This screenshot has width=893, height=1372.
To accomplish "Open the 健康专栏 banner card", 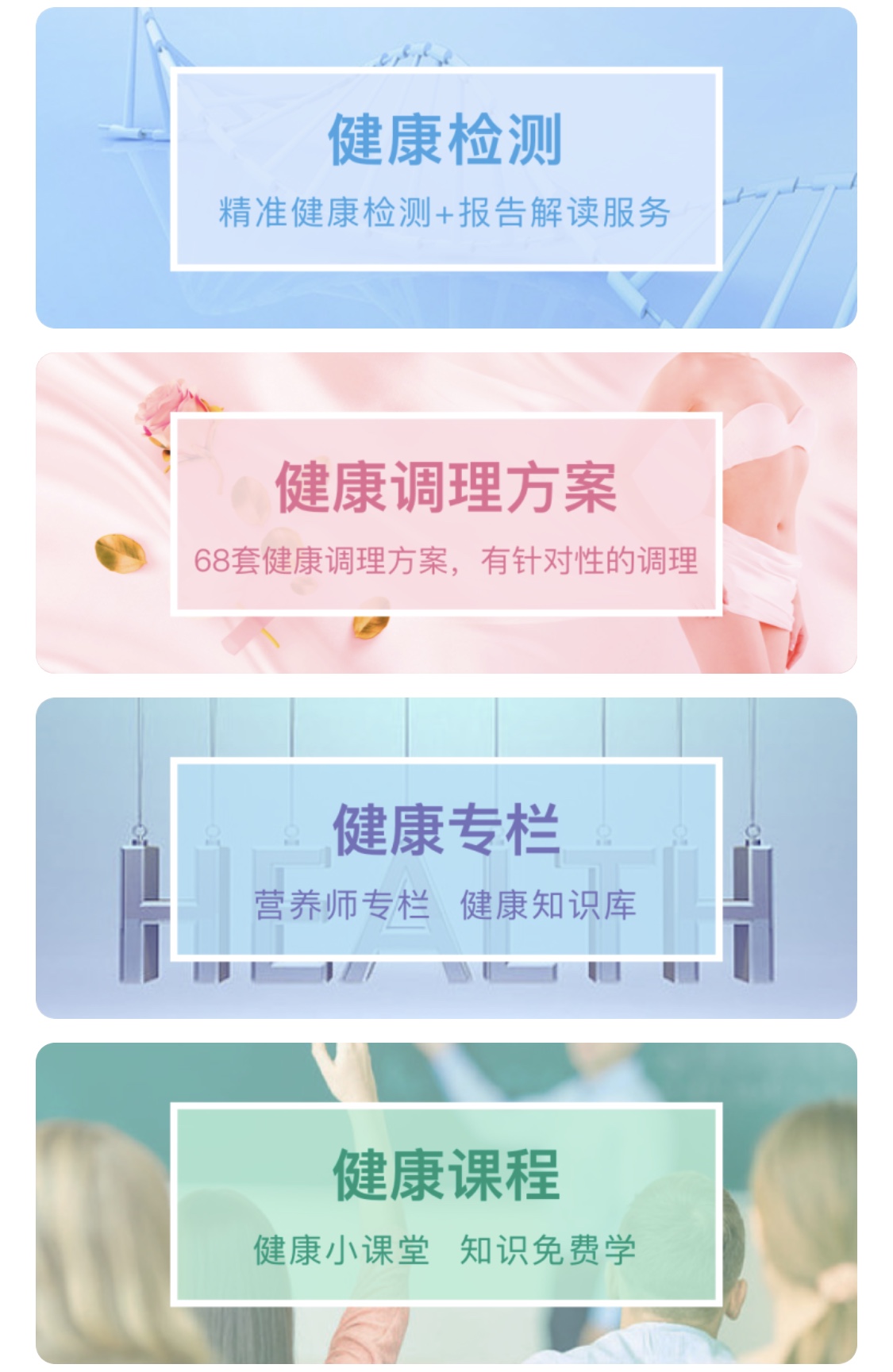I will 446,858.
